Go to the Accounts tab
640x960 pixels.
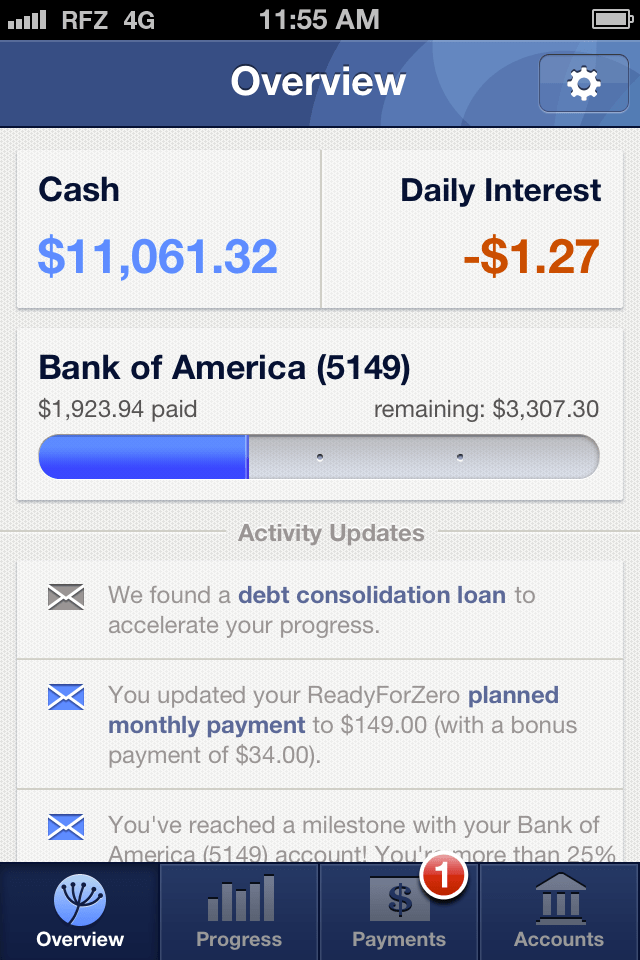pyautogui.click(x=559, y=912)
